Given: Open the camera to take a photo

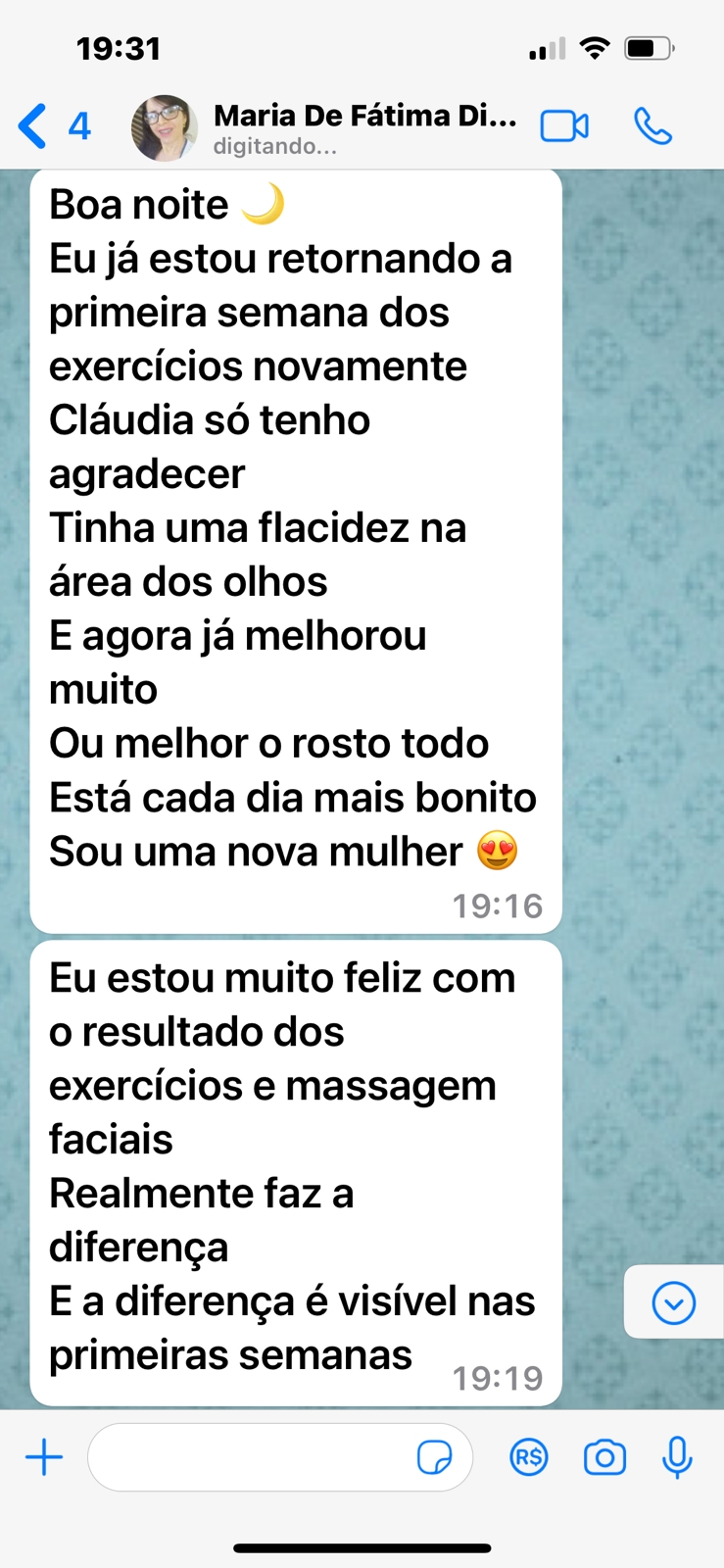Looking at the screenshot, I should (604, 1457).
